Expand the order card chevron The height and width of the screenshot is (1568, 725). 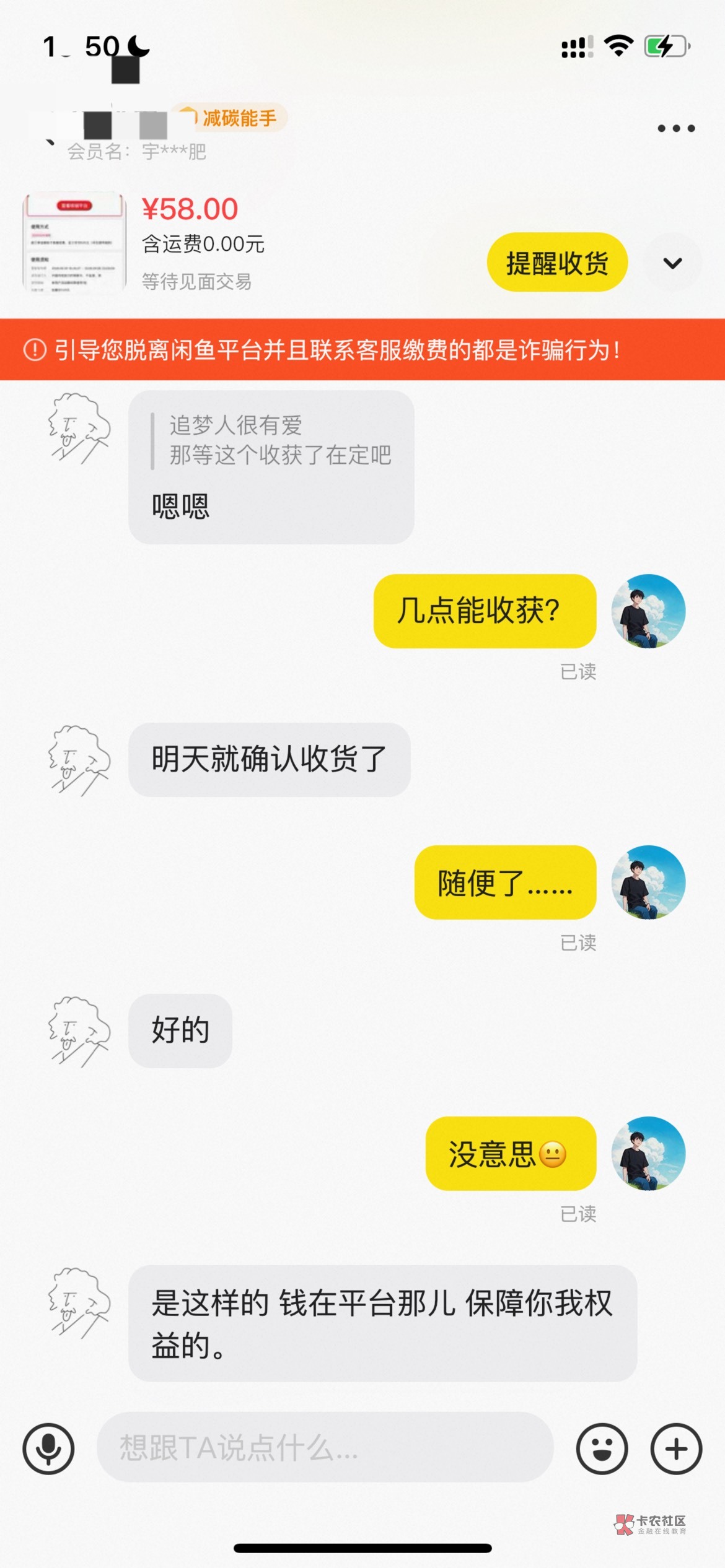pyautogui.click(x=672, y=263)
